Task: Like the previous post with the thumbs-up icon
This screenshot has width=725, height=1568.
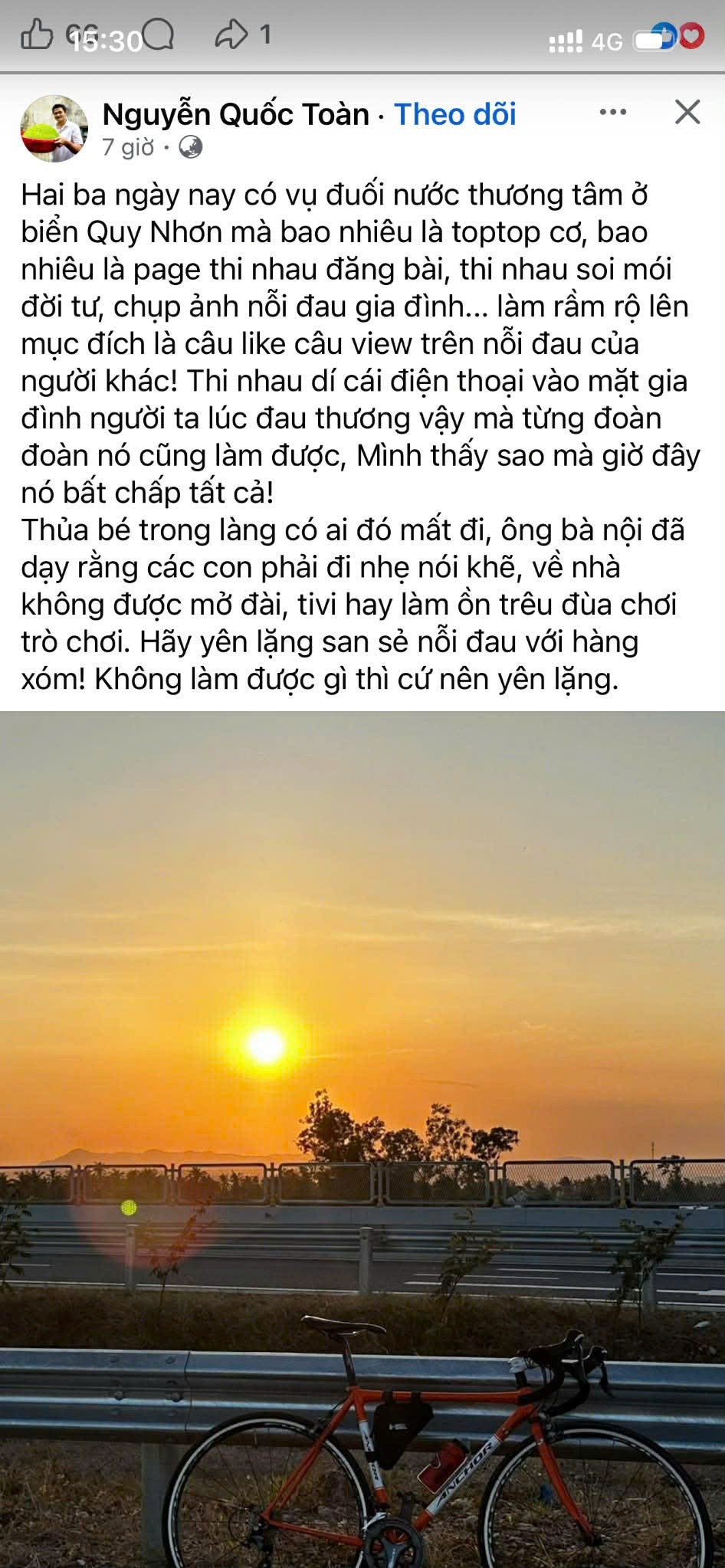Action: [x=36, y=35]
